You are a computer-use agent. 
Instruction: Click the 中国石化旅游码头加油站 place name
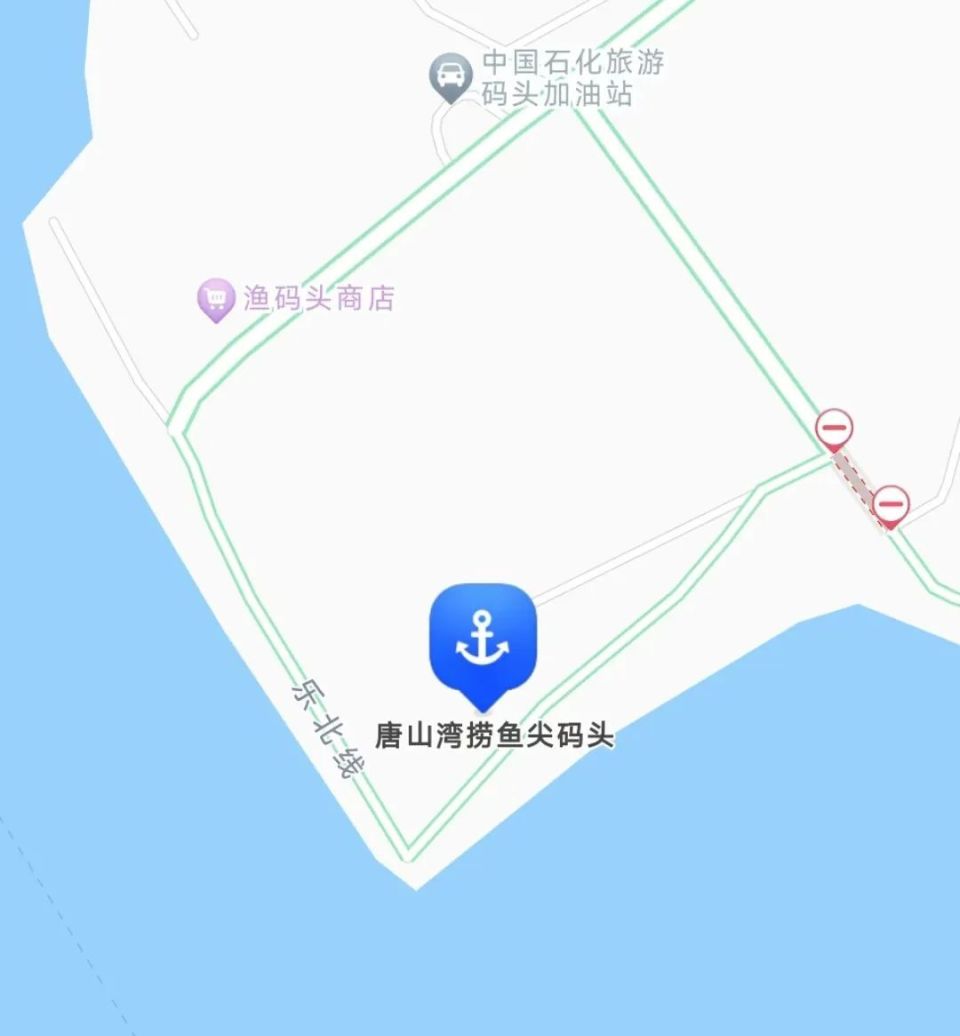572,78
